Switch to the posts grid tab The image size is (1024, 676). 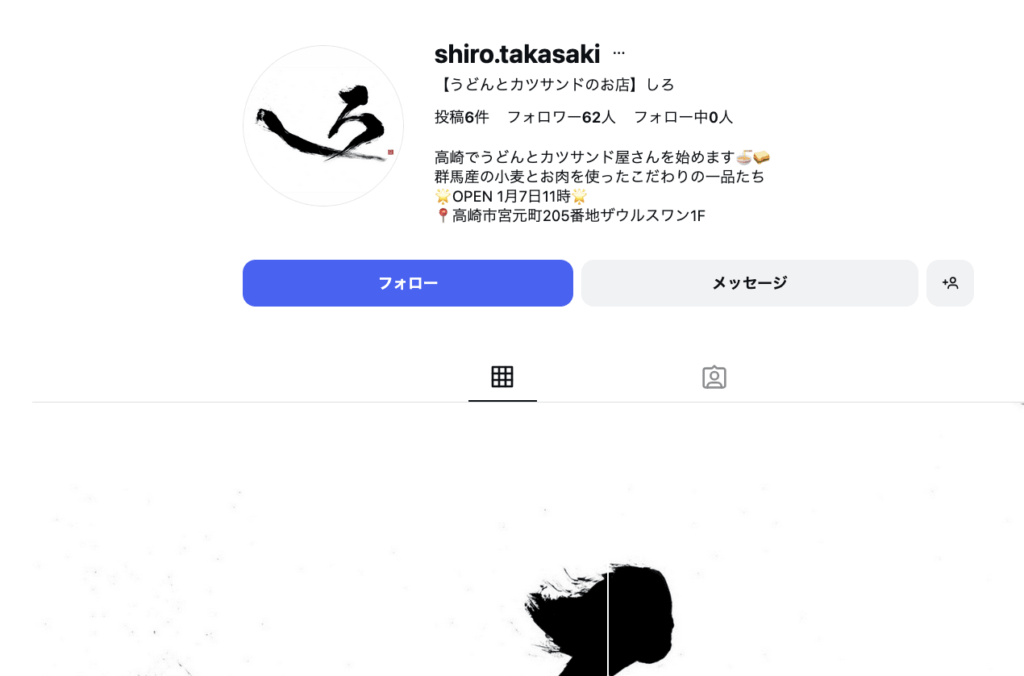click(502, 377)
